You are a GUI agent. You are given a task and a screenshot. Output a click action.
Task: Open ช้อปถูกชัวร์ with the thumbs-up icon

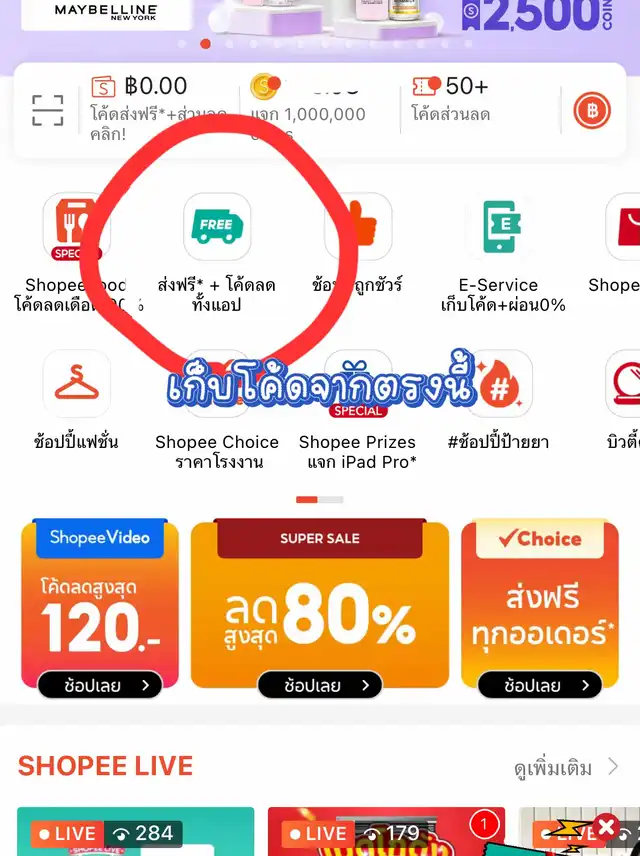pyautogui.click(x=358, y=228)
